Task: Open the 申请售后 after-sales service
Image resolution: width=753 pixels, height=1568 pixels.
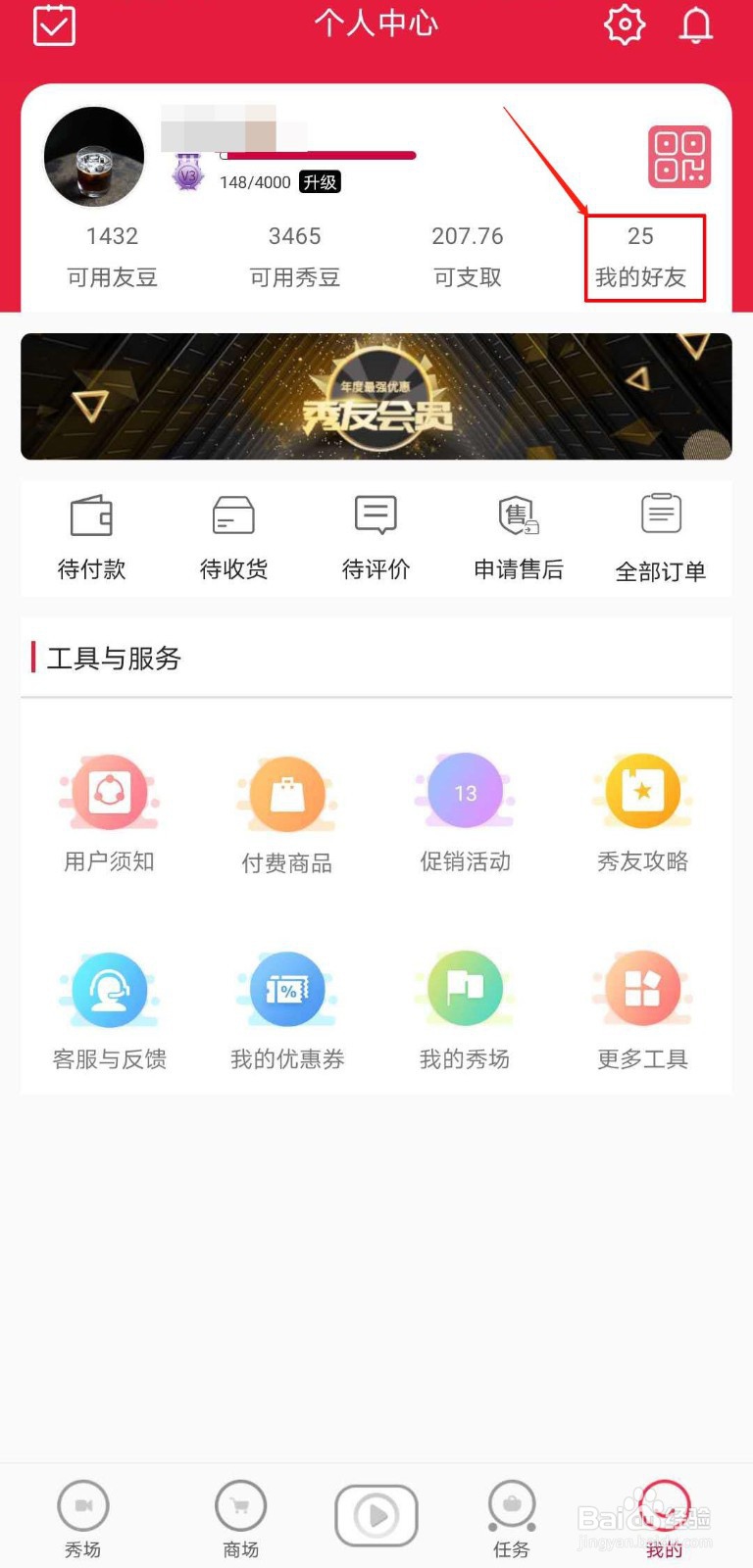Action: coord(518,537)
